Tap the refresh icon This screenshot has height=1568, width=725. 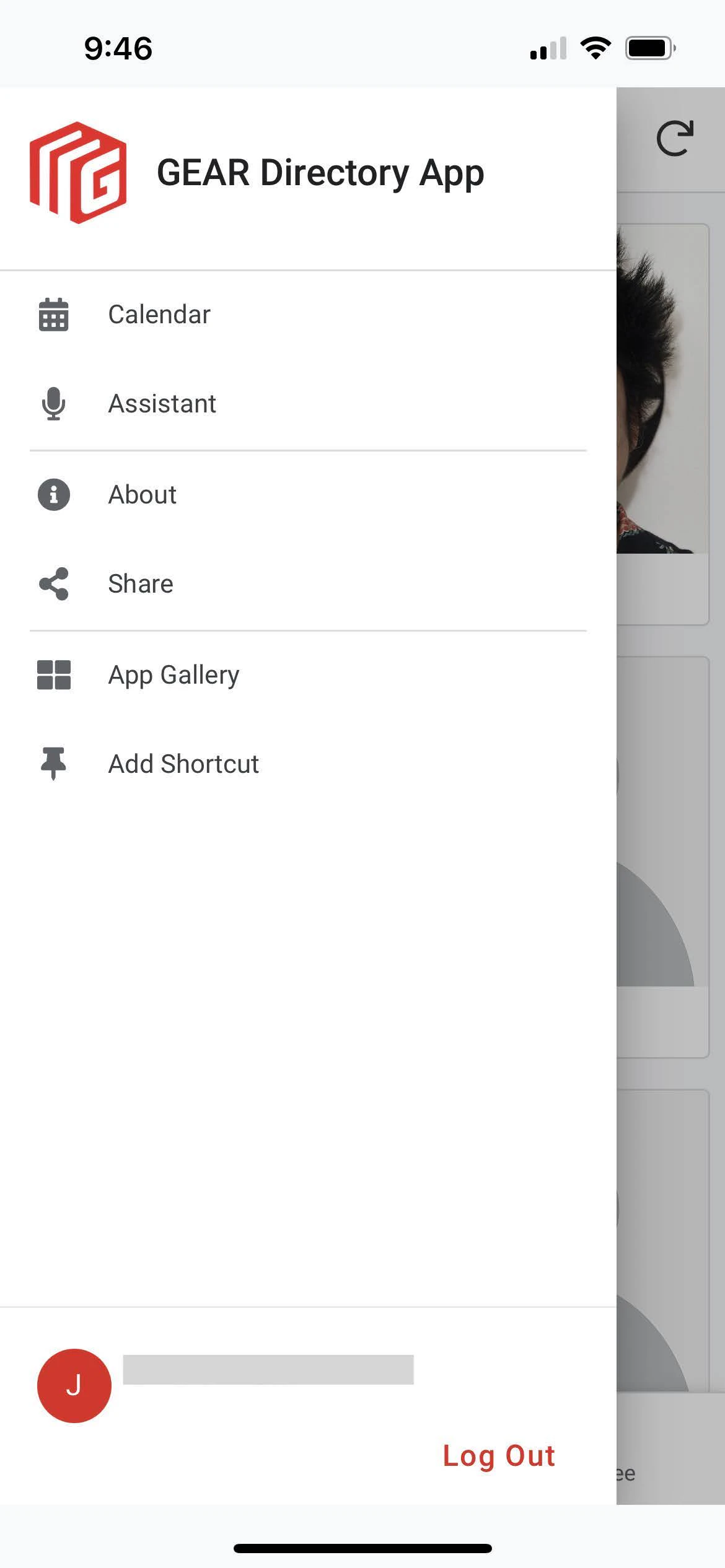pyautogui.click(x=674, y=139)
